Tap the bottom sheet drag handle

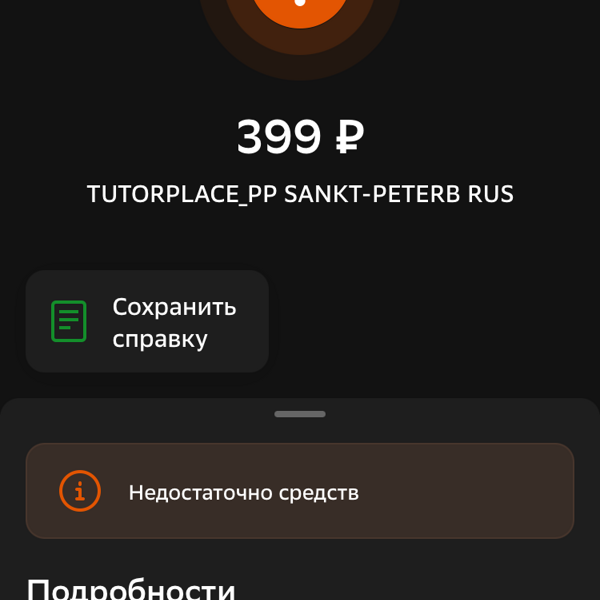coord(300,414)
